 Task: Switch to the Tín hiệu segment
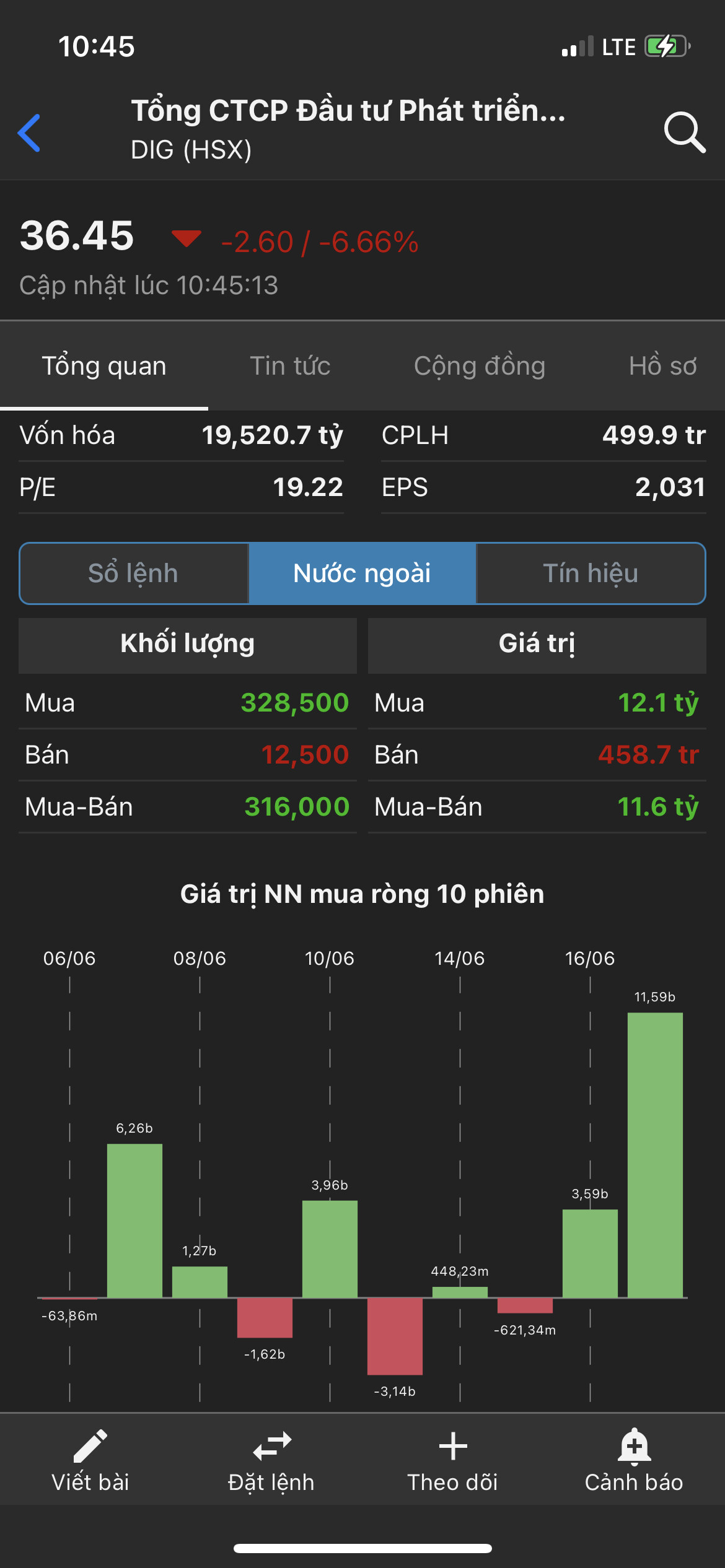tap(591, 573)
